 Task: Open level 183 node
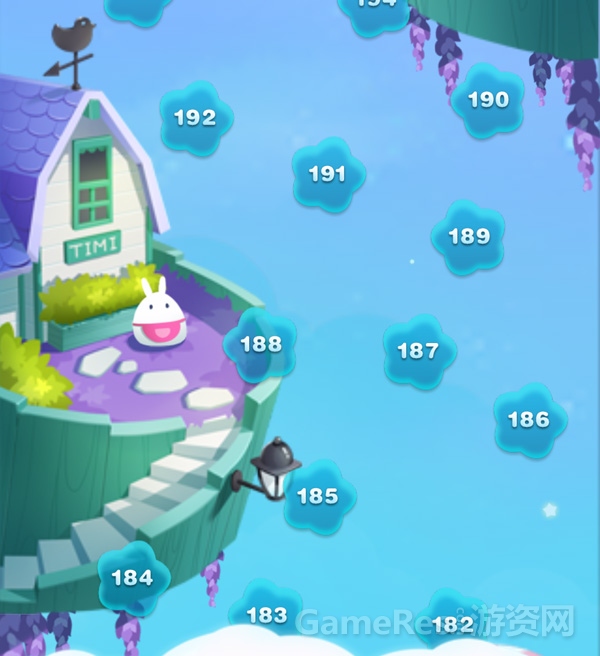point(266,613)
